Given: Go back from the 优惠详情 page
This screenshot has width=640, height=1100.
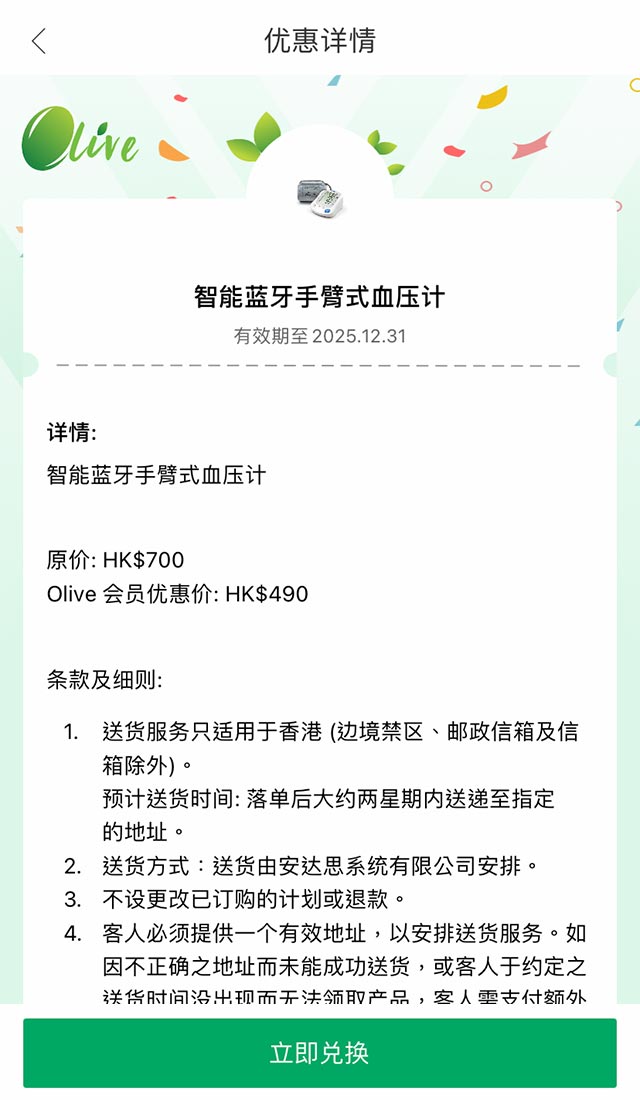Looking at the screenshot, I should pos(39,41).
